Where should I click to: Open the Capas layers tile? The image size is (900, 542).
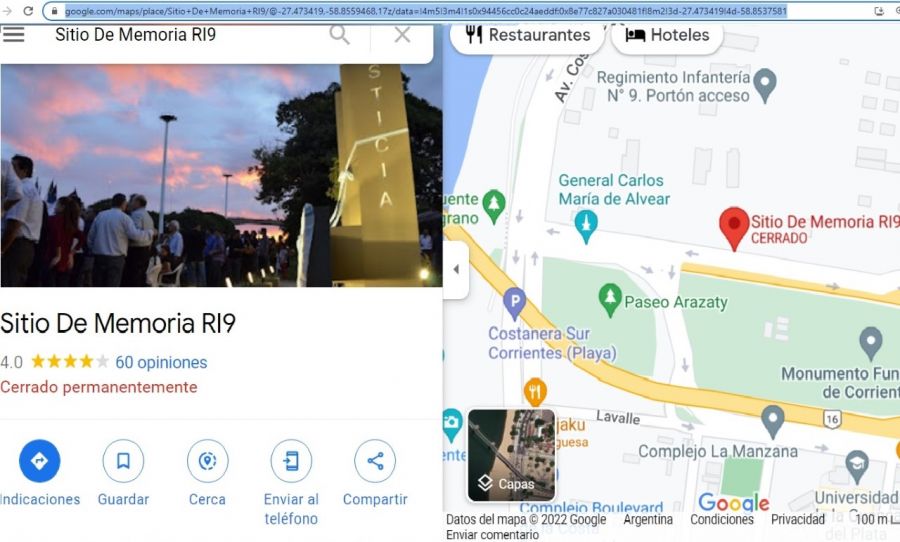(x=511, y=455)
